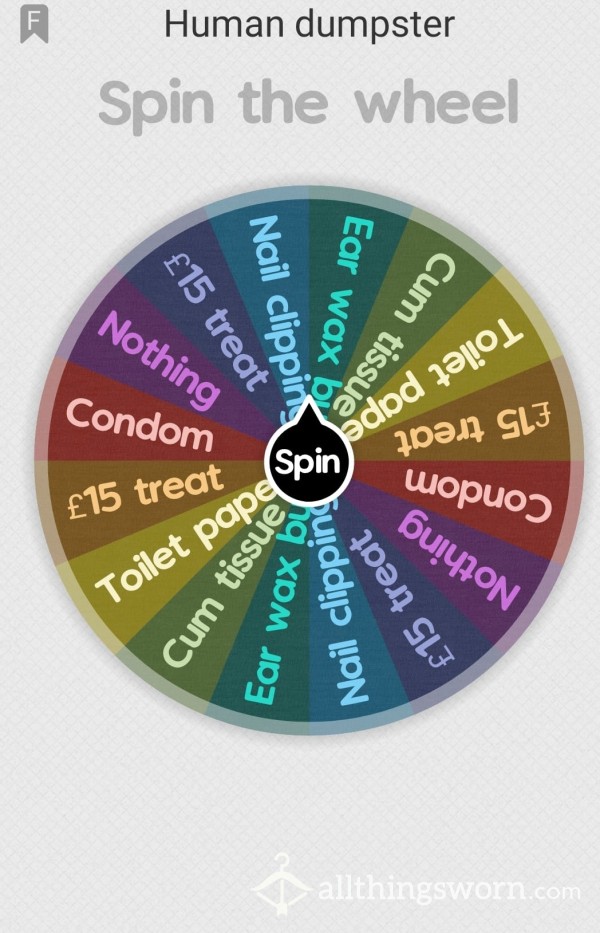Viewport: 600px width, 933px height.
Task: Open the F bookmark icon beside the title
Action: coord(35,24)
